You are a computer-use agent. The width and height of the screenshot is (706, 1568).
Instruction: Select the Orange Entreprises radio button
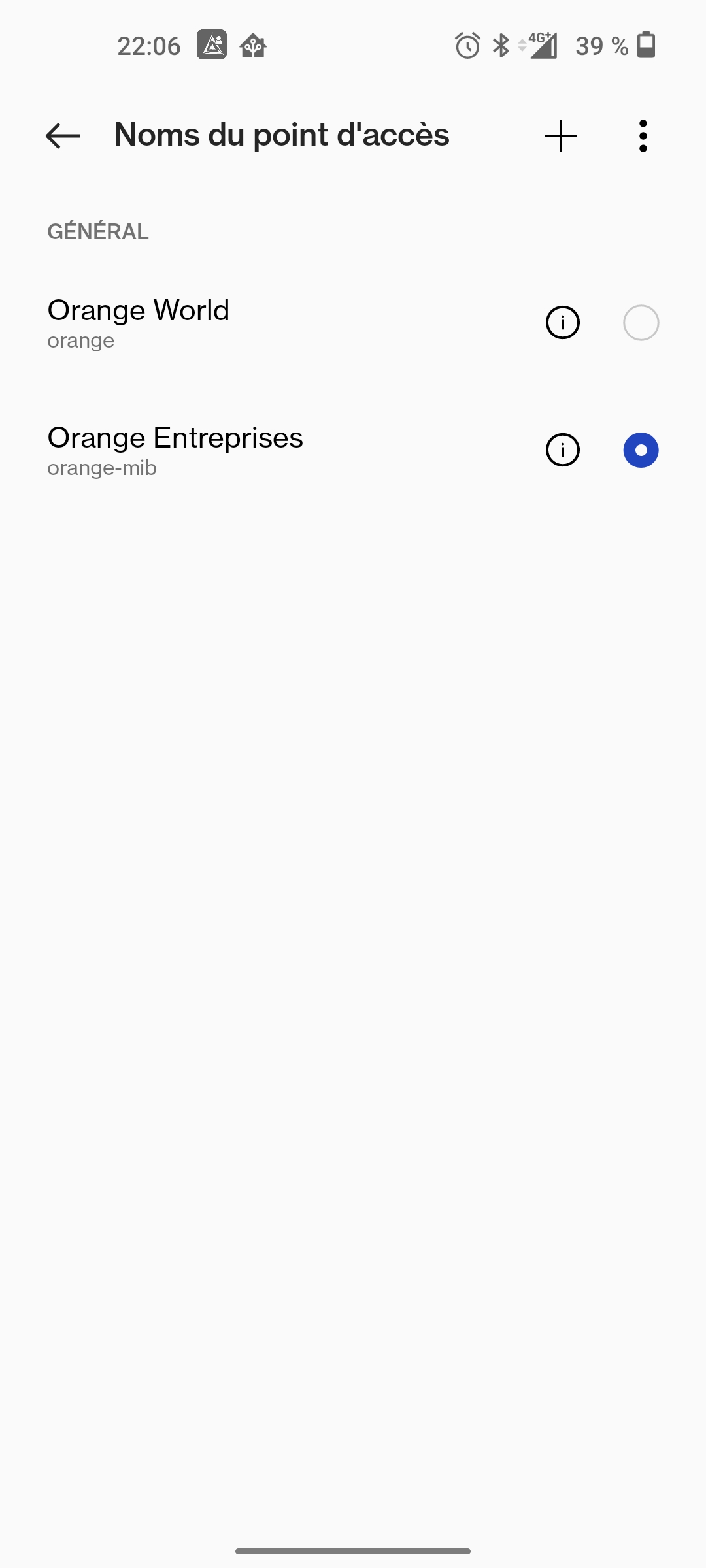641,450
